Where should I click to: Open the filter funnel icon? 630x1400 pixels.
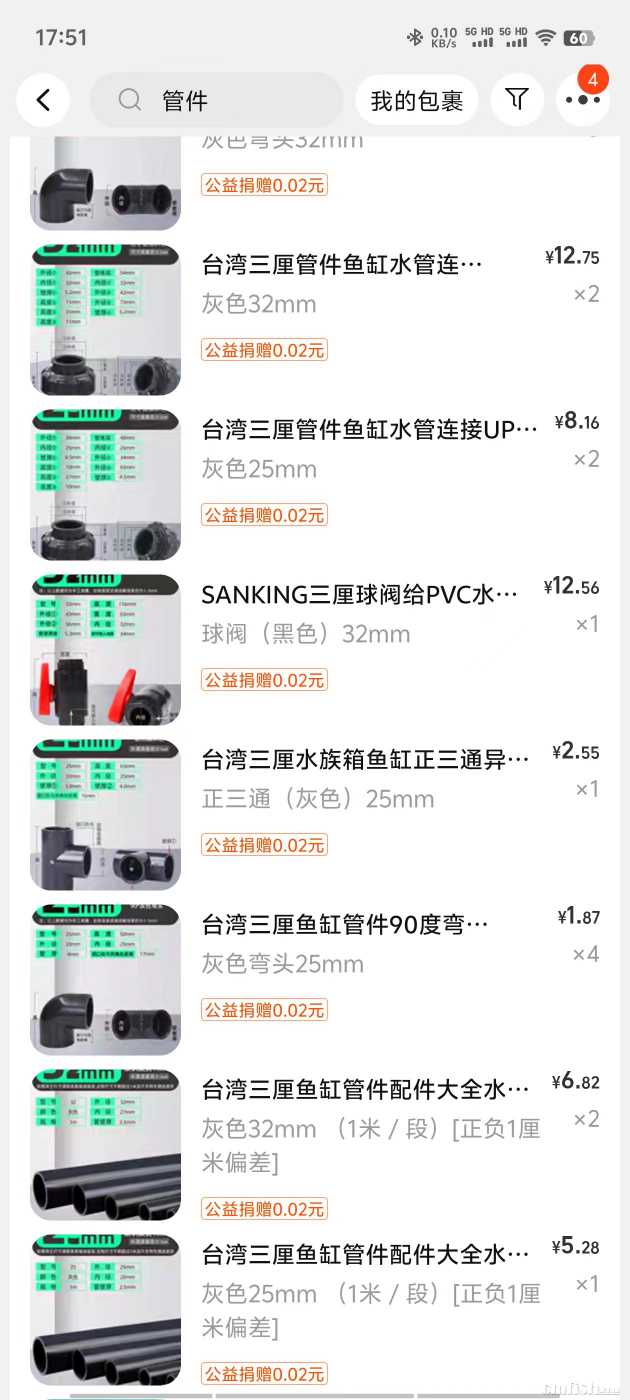click(517, 99)
